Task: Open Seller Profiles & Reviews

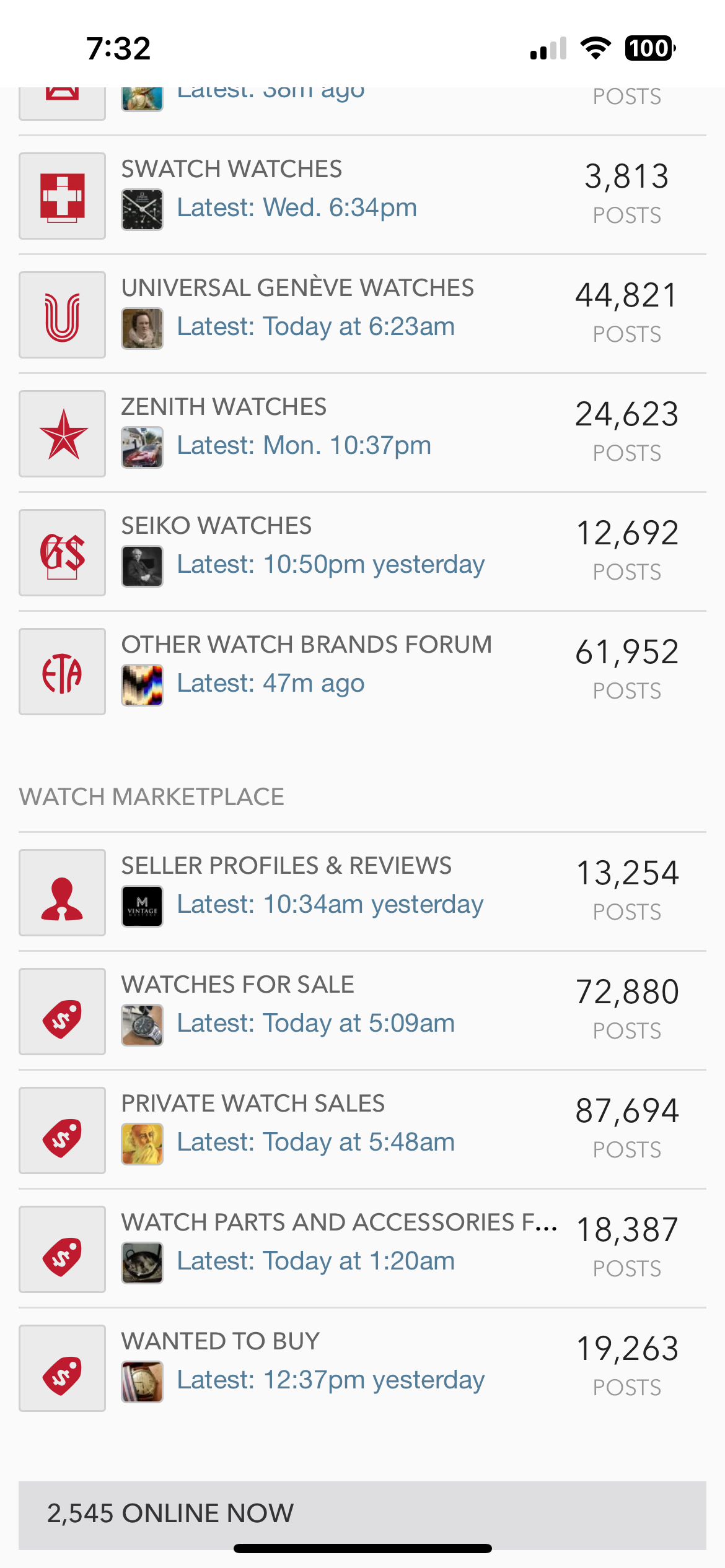Action: (x=286, y=866)
